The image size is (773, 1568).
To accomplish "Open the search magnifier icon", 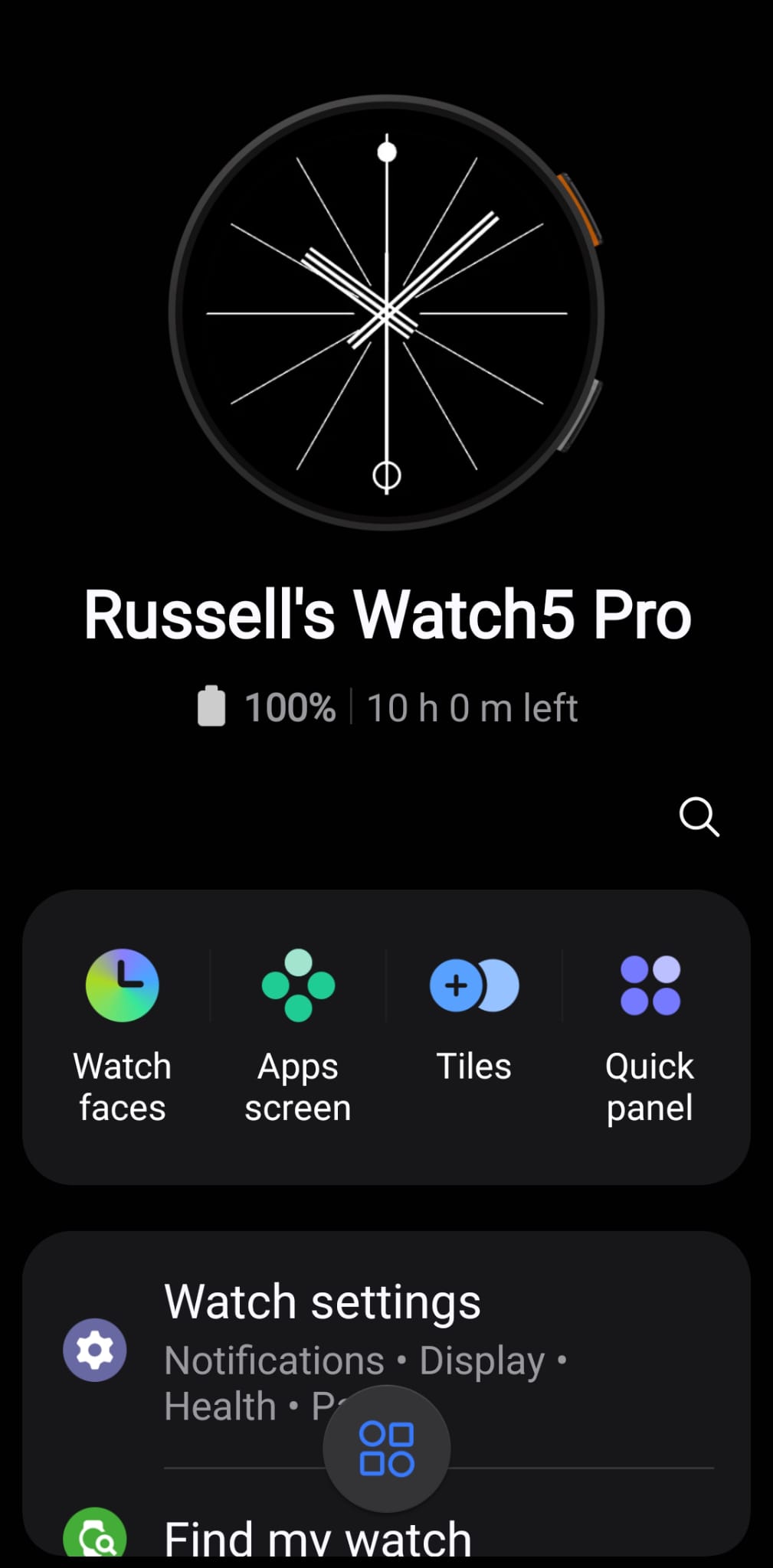I will (699, 817).
